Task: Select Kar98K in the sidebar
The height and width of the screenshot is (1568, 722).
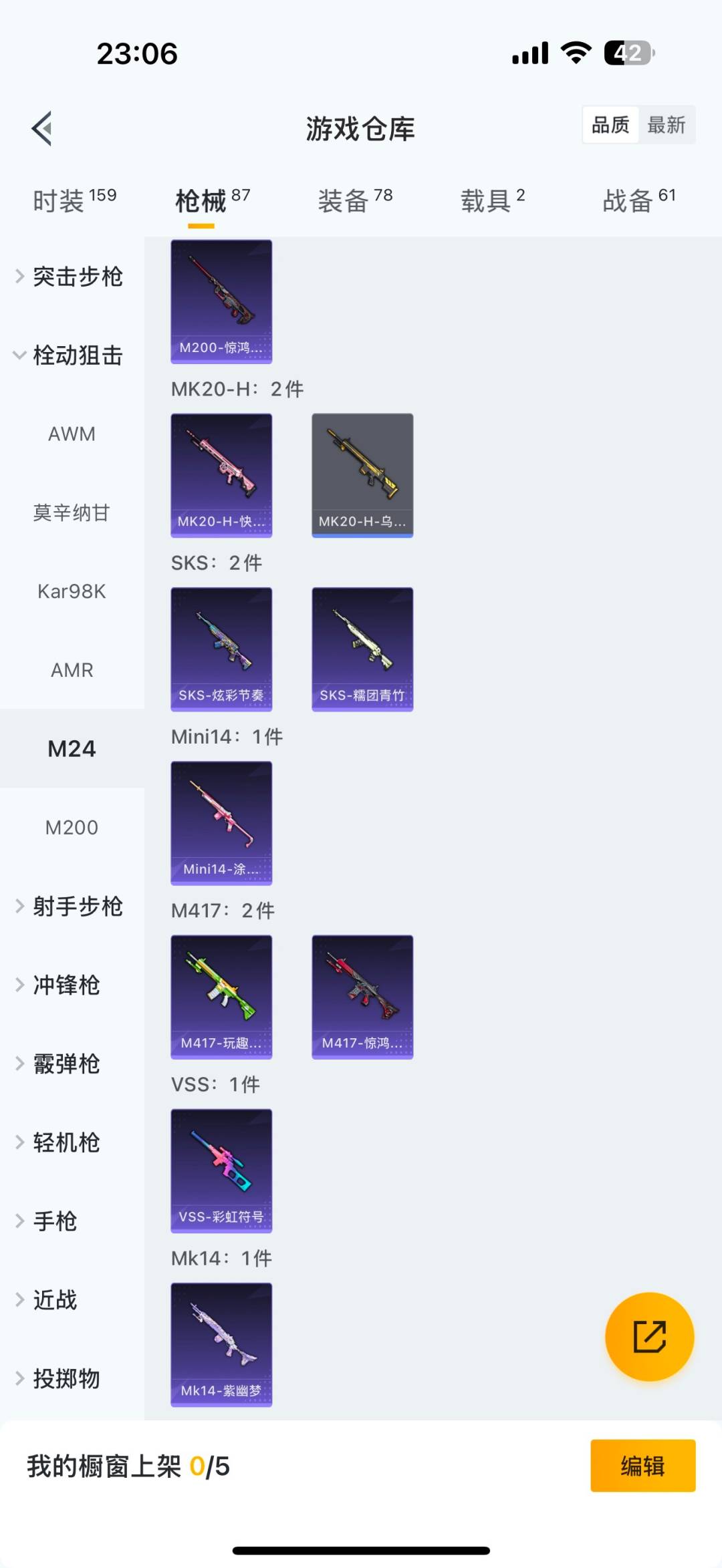Action: click(72, 591)
